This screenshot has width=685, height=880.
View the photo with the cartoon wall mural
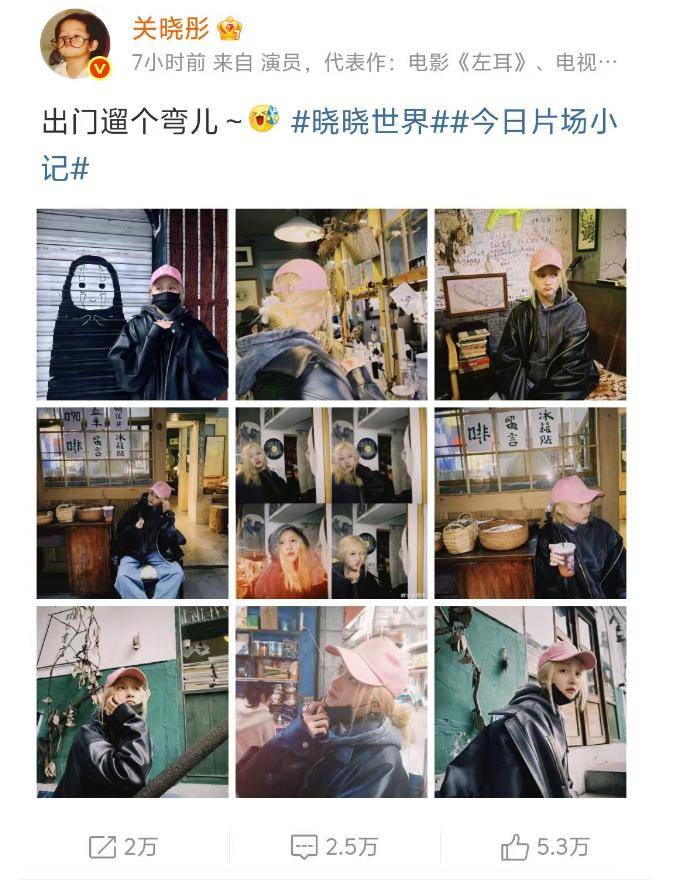tap(132, 304)
